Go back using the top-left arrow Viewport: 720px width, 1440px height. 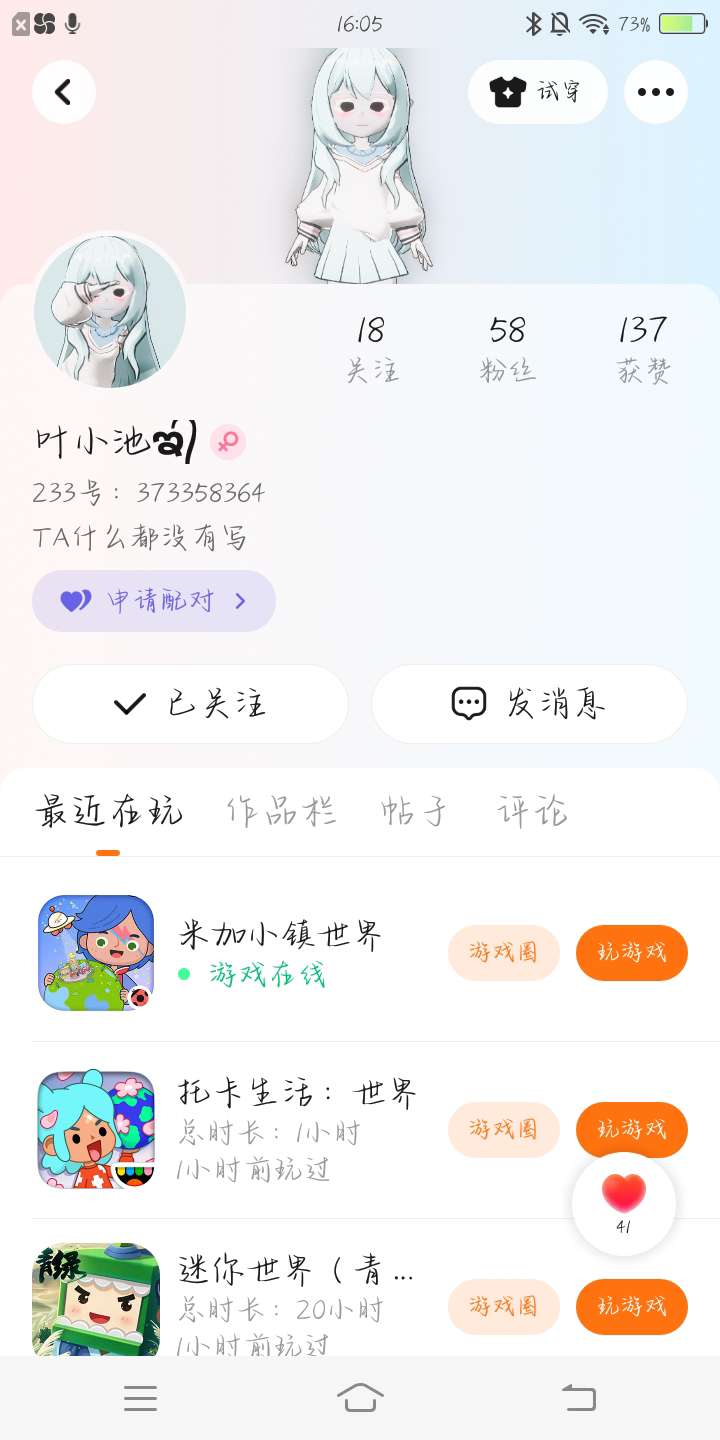(63, 92)
